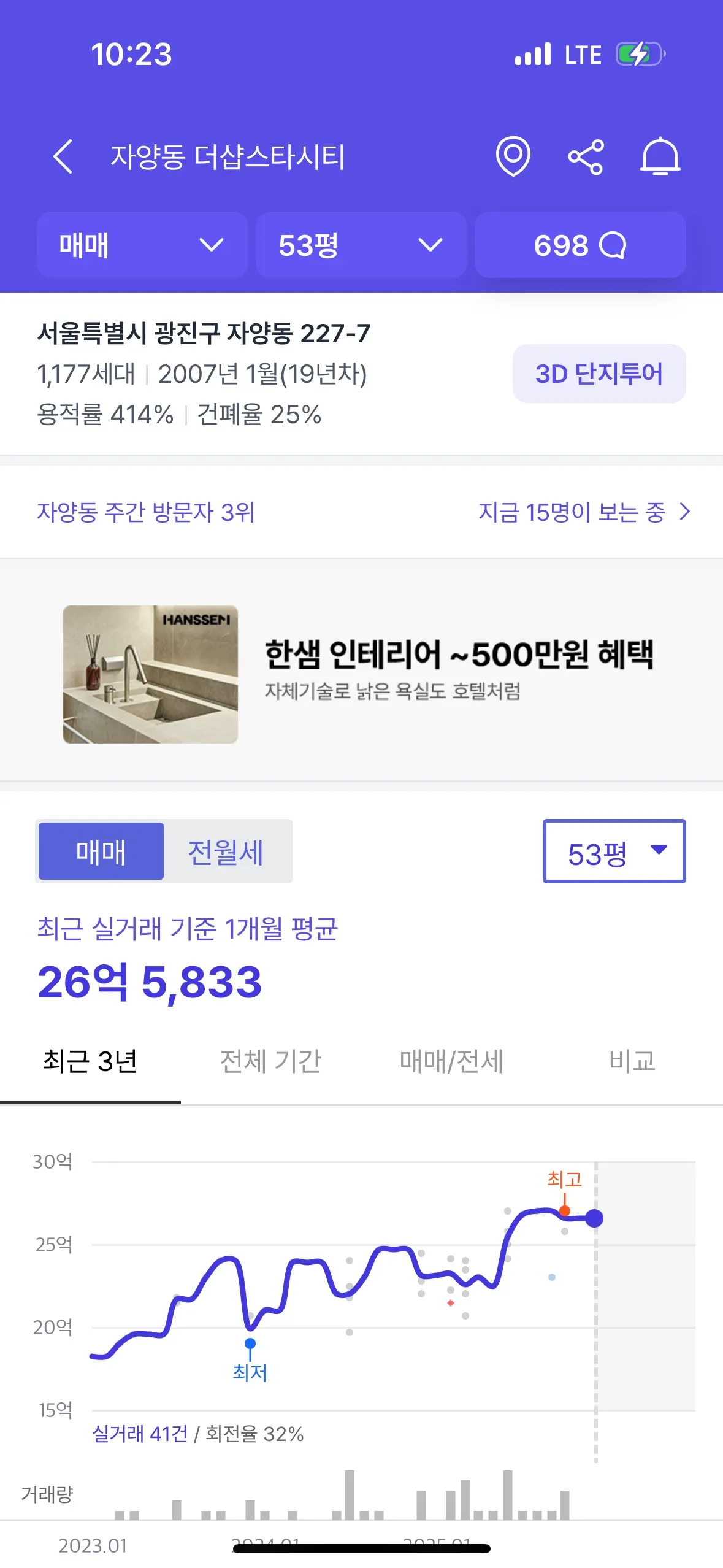Share this apartment complex page
Image resolution: width=723 pixels, height=1568 pixels.
pos(586,158)
